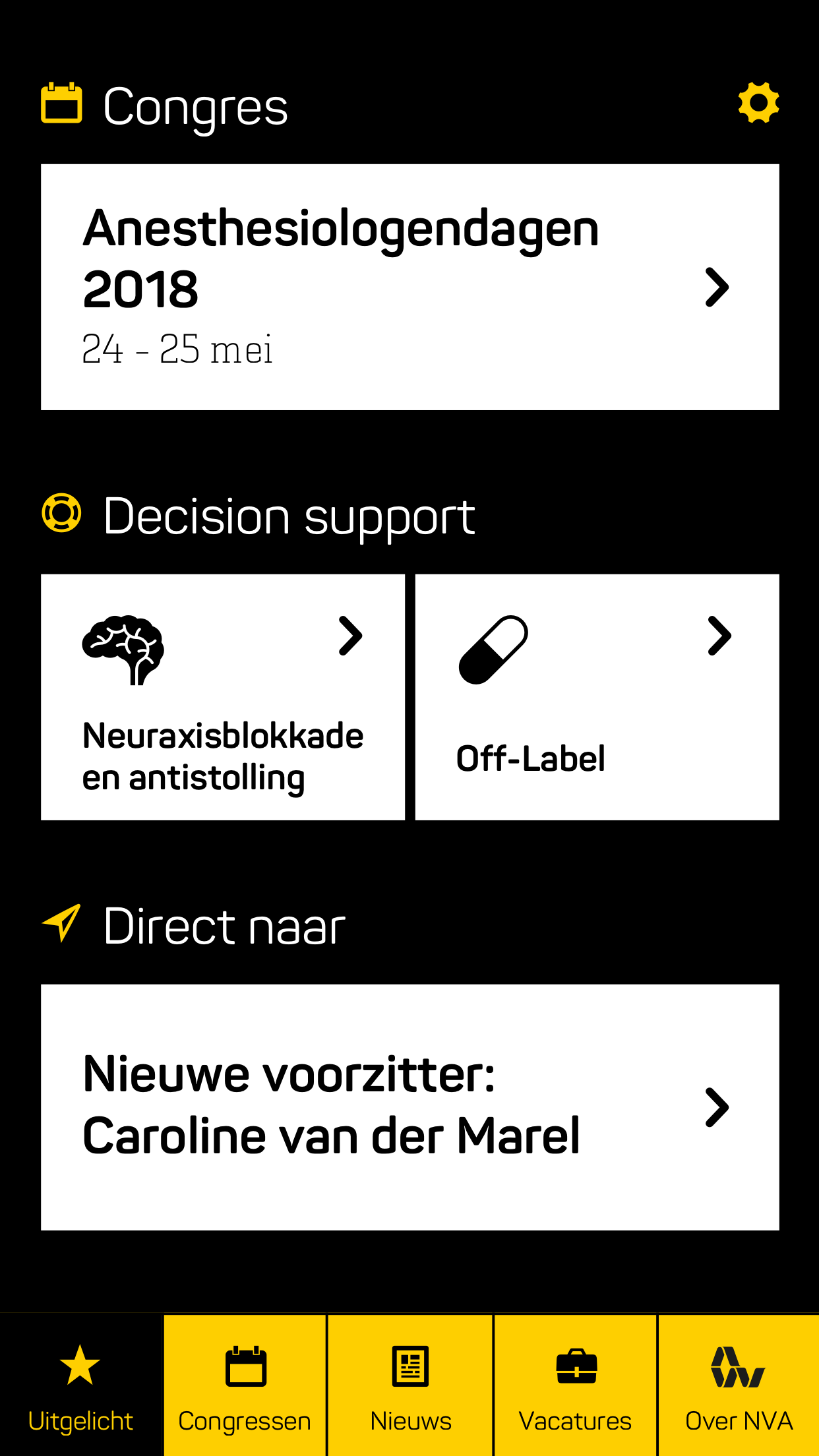Open the settings gear icon
819x1456 pixels.
point(758,103)
